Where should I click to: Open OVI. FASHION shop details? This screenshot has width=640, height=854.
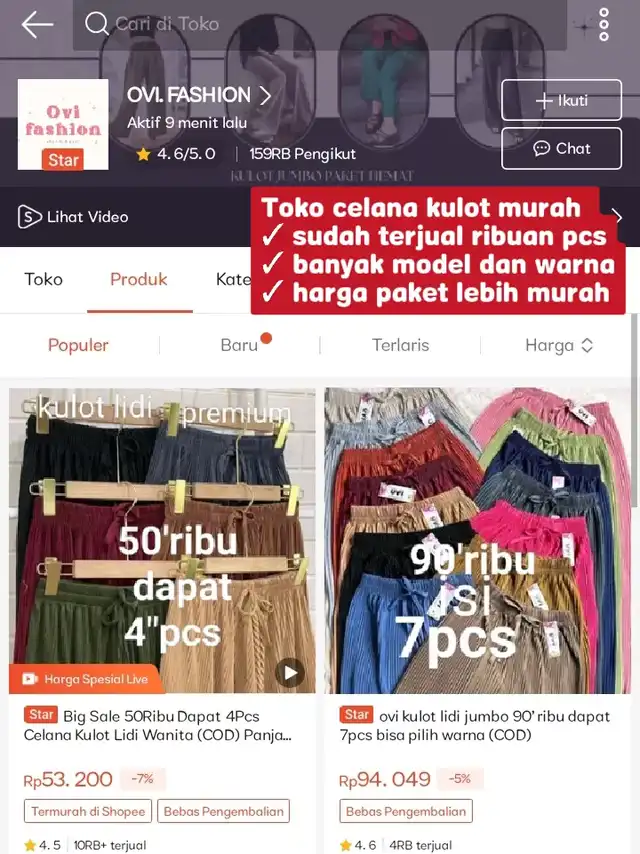tap(199, 95)
